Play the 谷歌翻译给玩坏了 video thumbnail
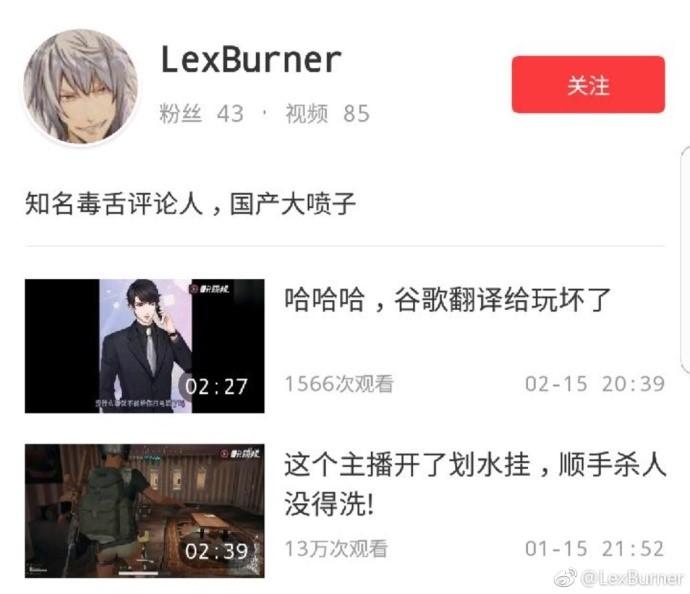The image size is (690, 594). coord(144,346)
